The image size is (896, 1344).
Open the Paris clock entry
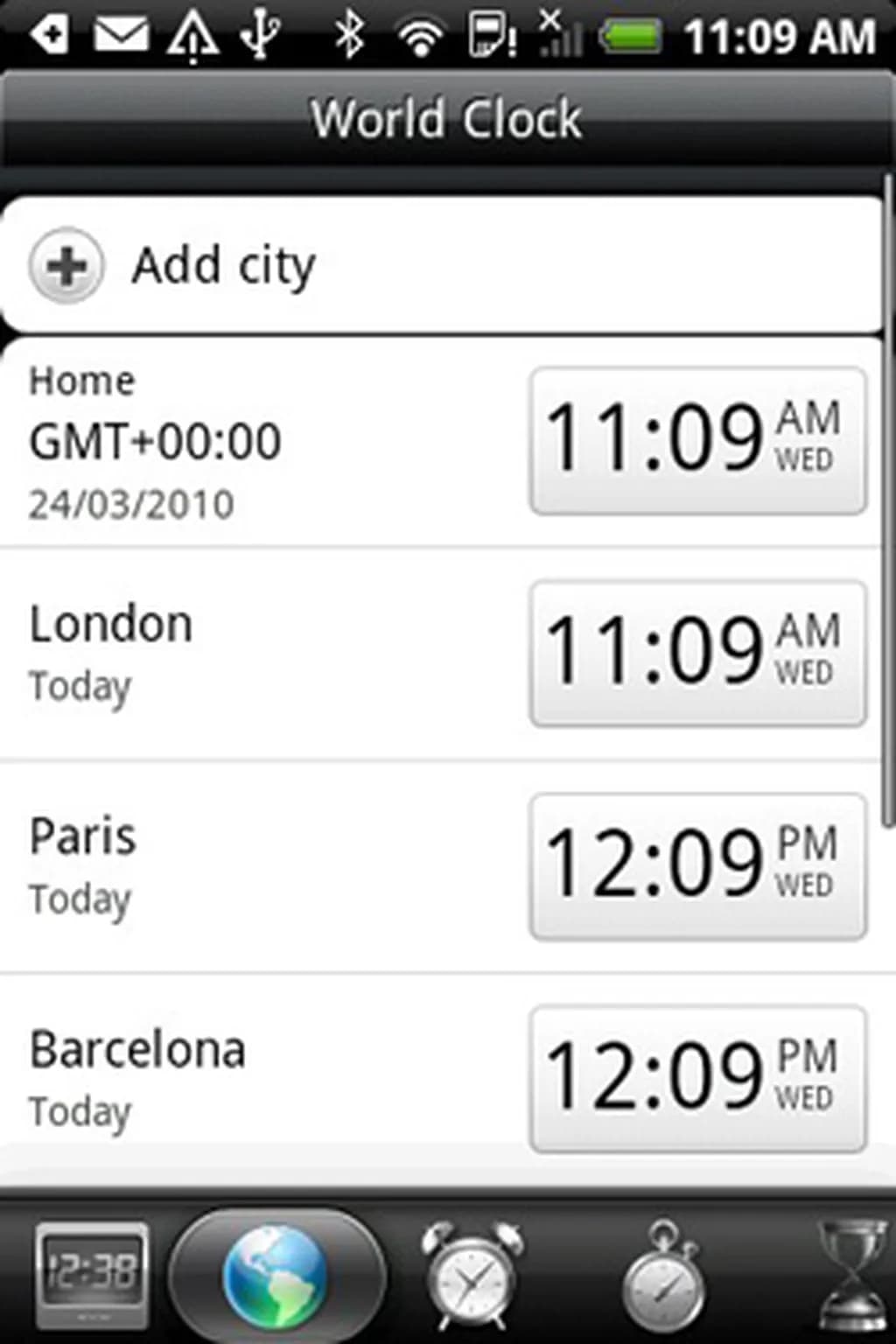click(x=262, y=866)
